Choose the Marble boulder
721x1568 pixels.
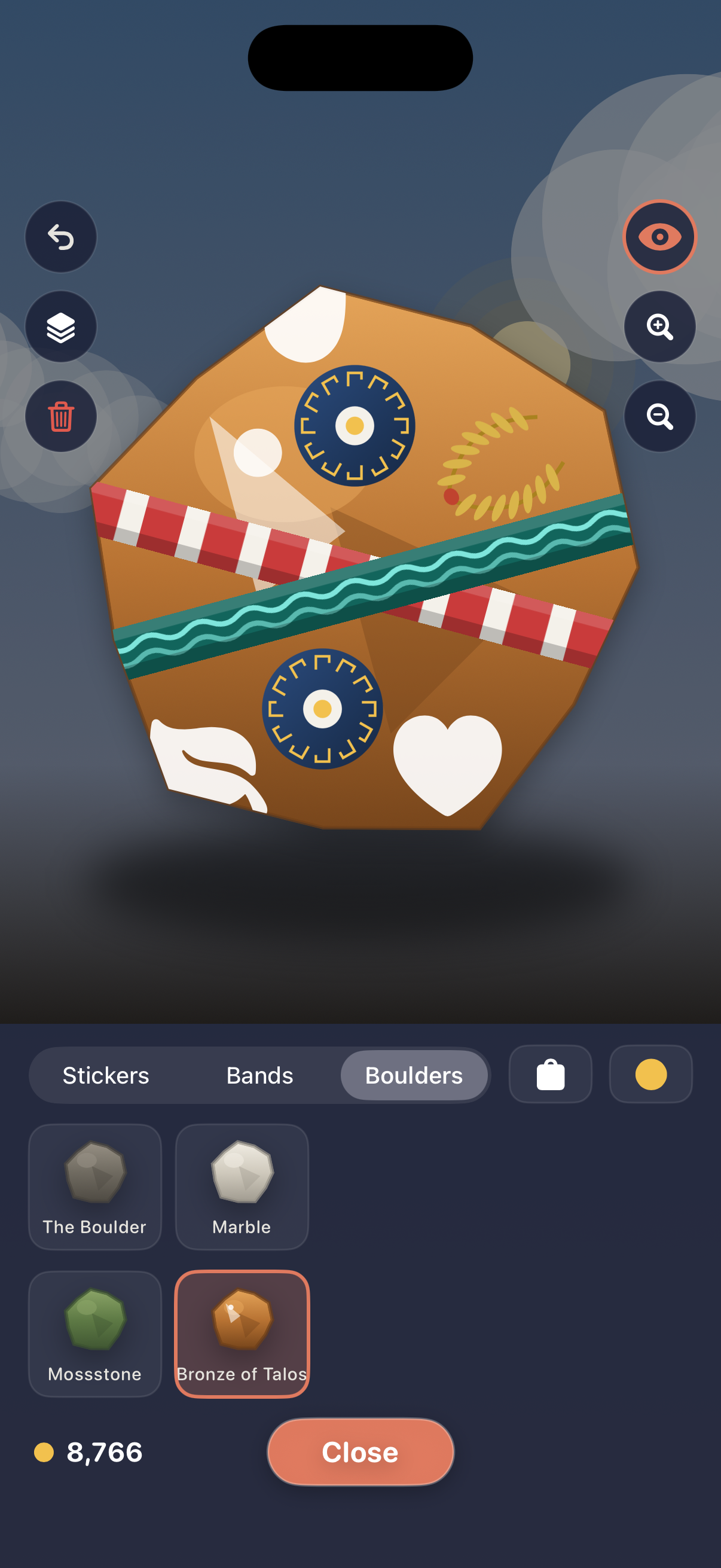pos(242,1187)
